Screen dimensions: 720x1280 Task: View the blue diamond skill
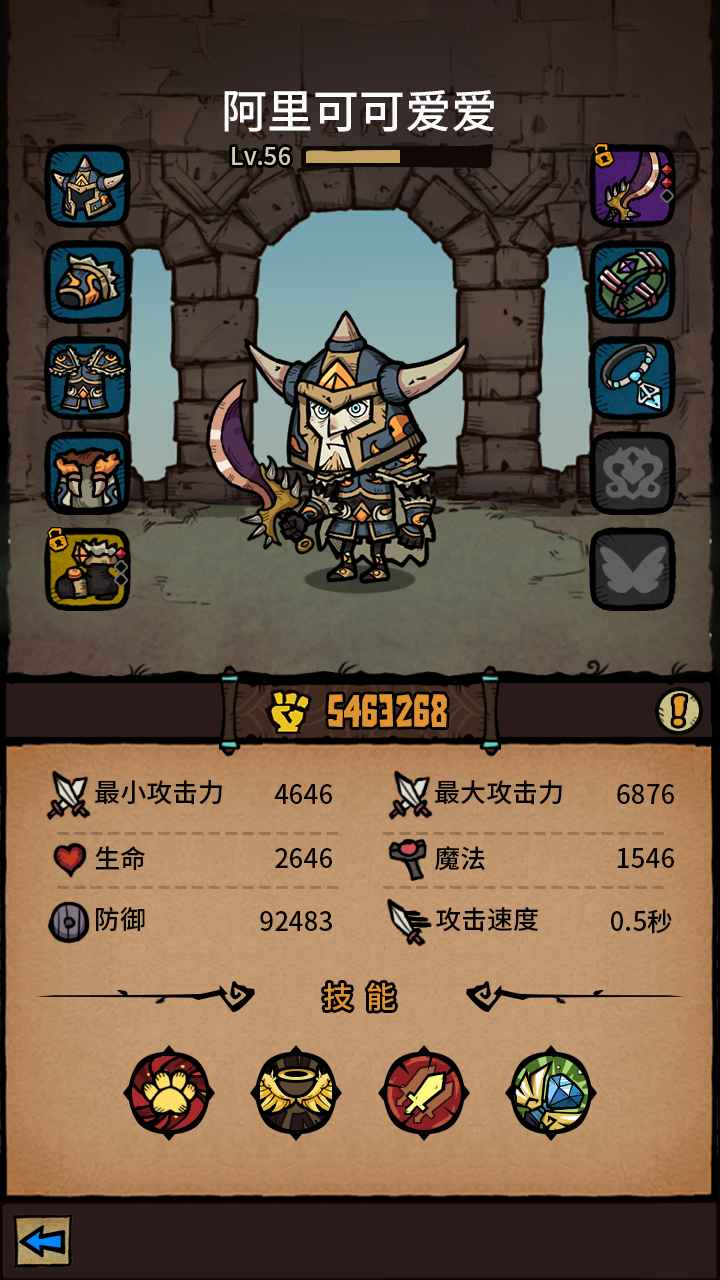pos(551,1092)
